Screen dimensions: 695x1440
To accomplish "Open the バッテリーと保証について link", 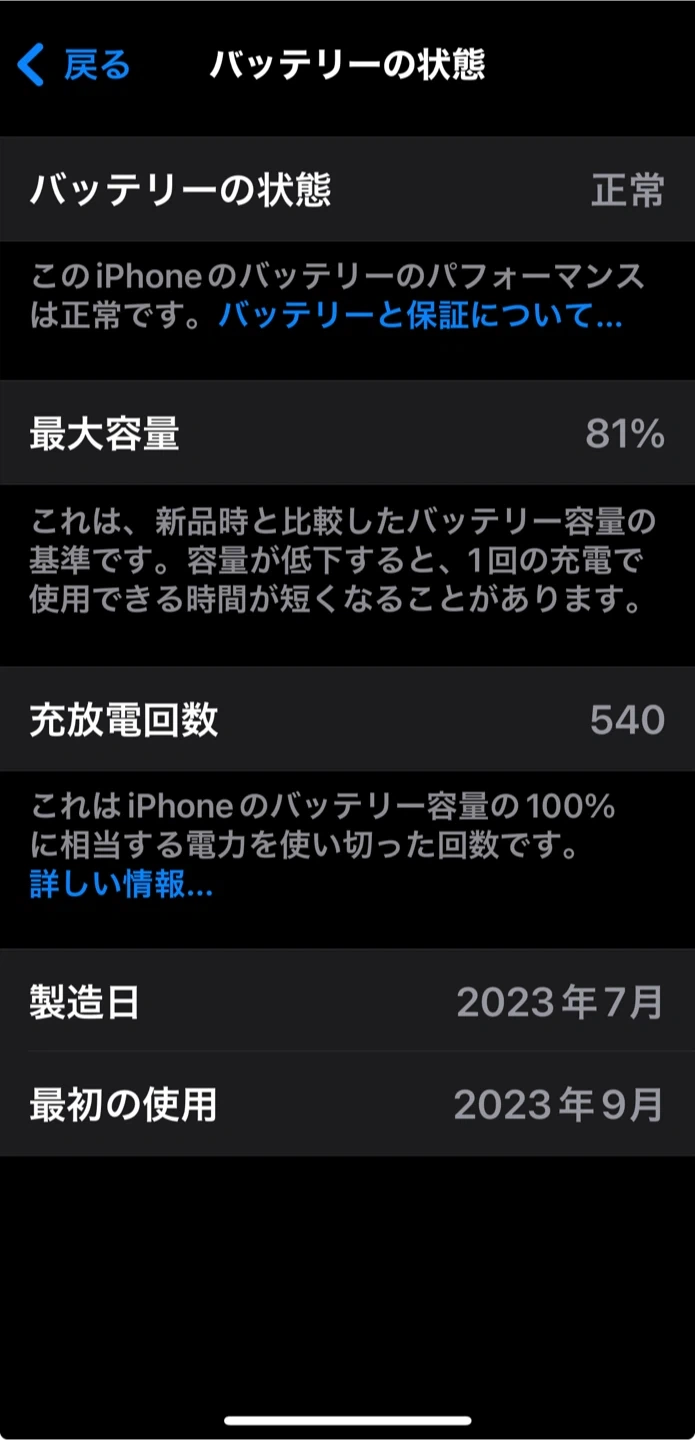I will click(x=420, y=317).
